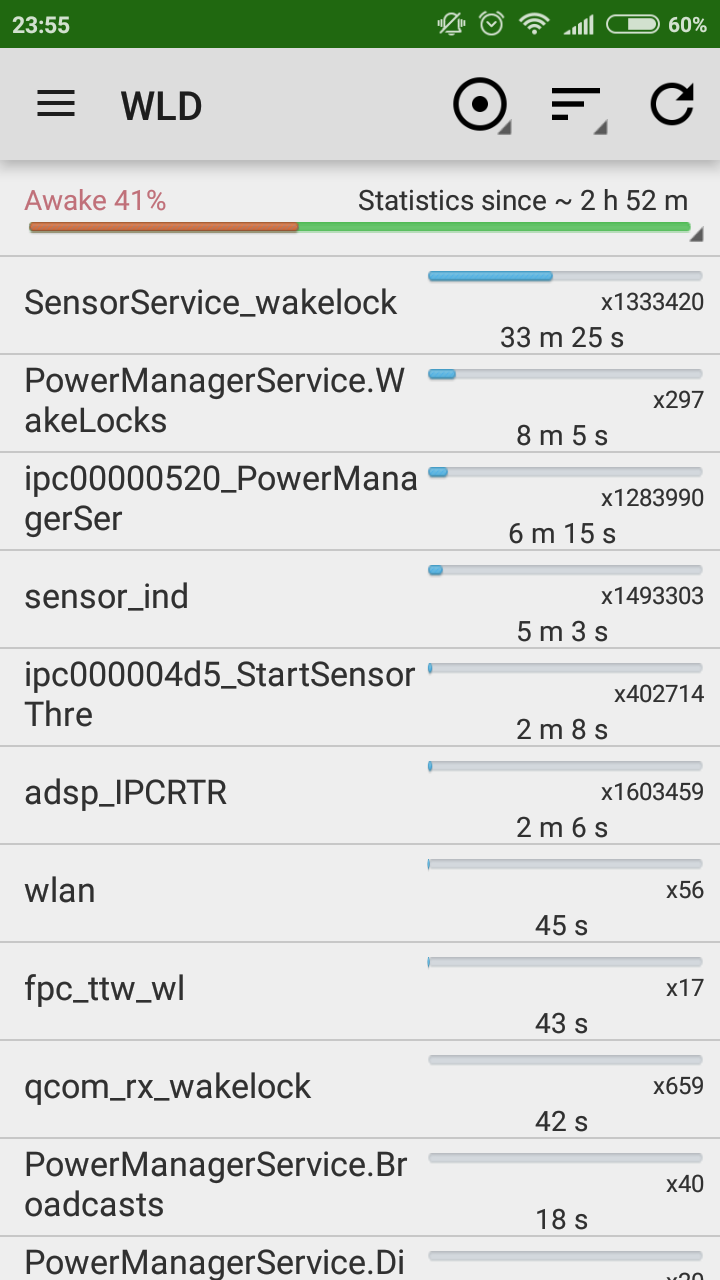Open the wlan wakelock row
720x1280 pixels.
coord(360,893)
